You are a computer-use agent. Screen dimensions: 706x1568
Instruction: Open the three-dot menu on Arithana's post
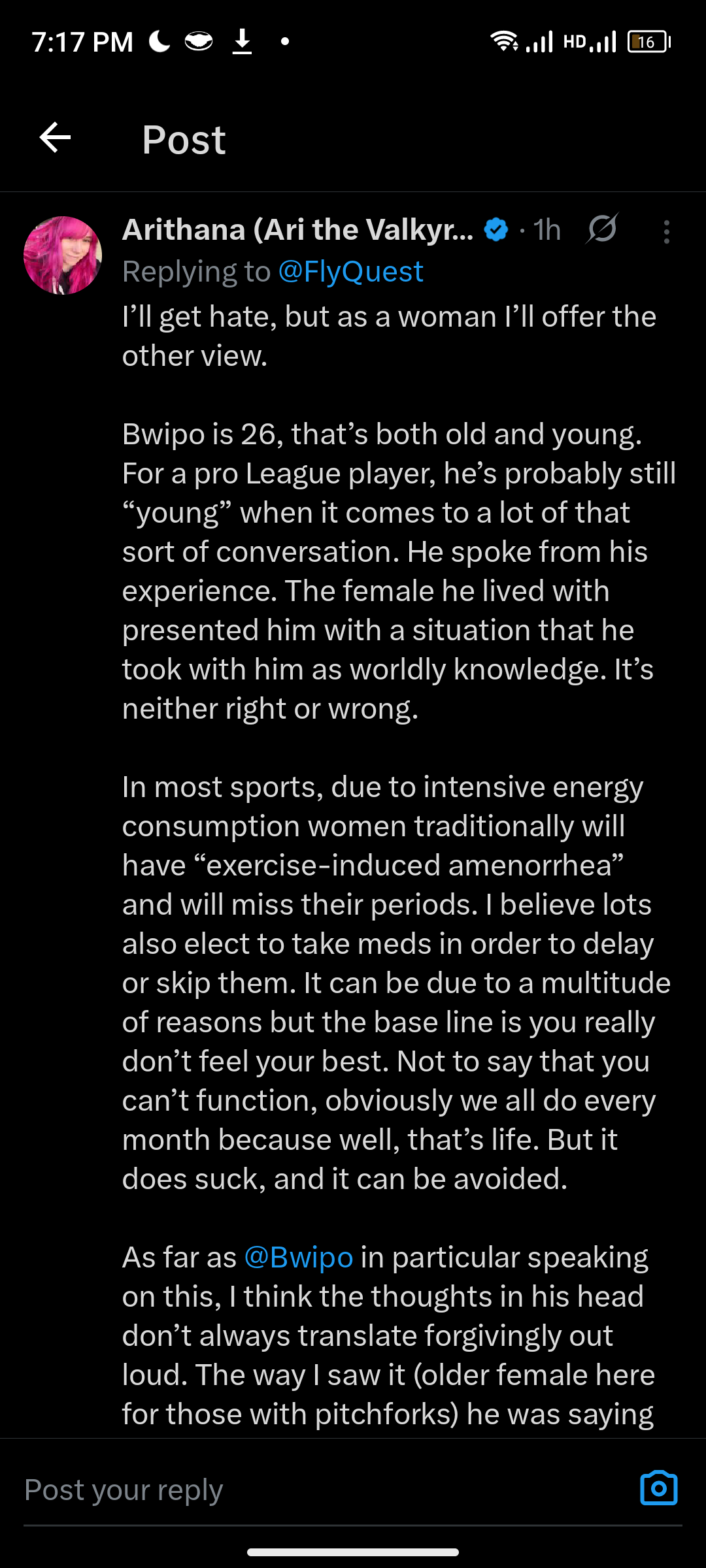point(666,232)
